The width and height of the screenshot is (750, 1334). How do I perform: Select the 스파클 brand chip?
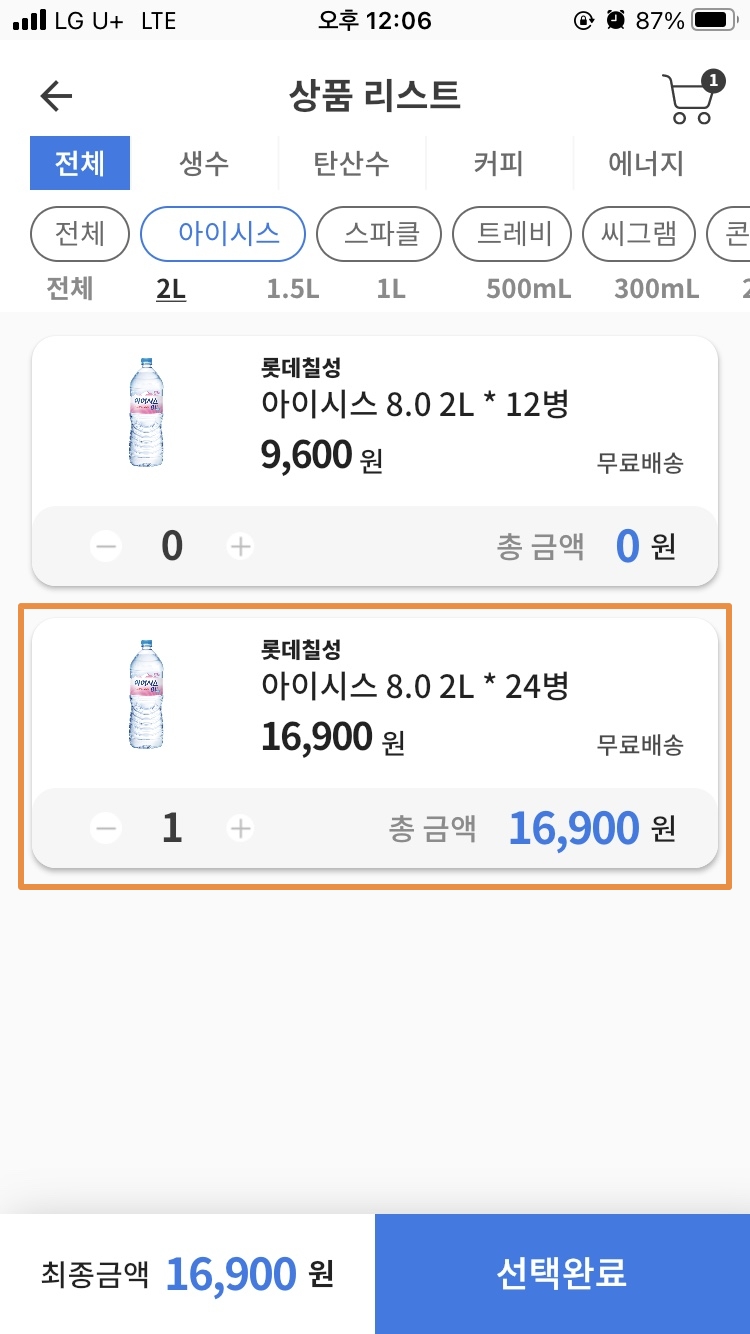coord(380,234)
